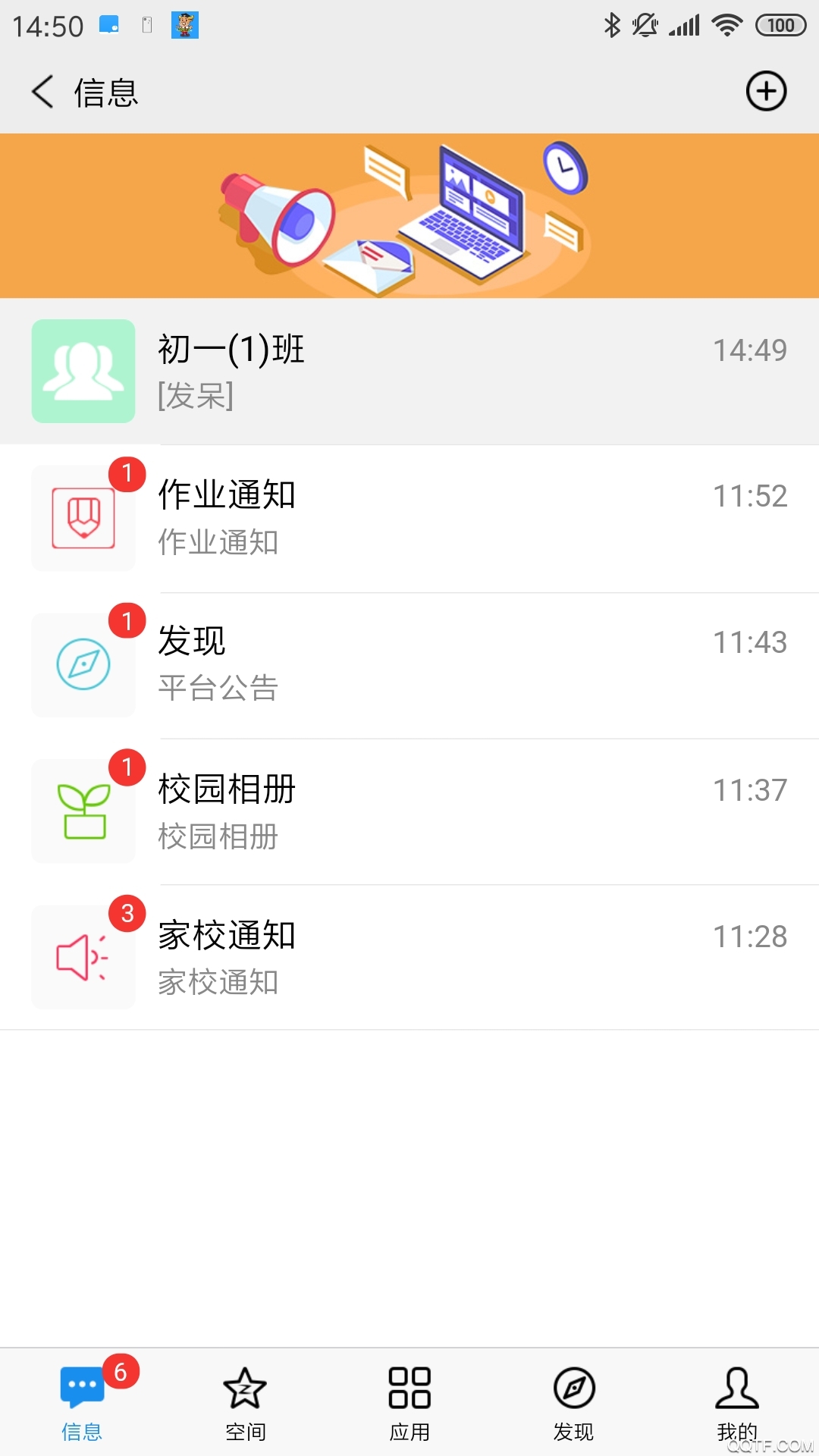Tap the 家校通知 speaker notification icon
The width and height of the screenshot is (819, 1456).
click(83, 957)
